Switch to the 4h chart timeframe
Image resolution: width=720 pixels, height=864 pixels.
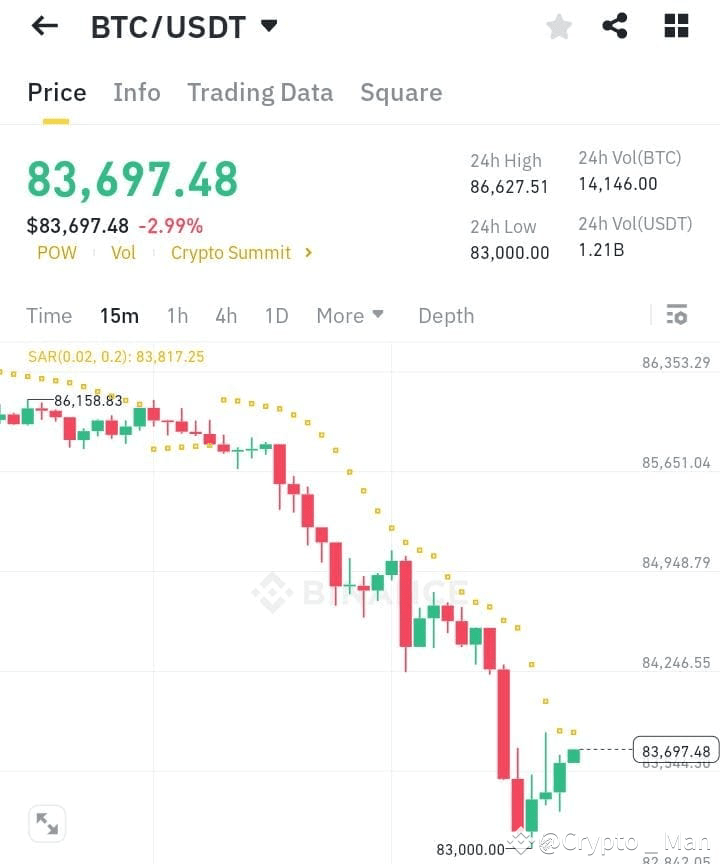pyautogui.click(x=225, y=315)
